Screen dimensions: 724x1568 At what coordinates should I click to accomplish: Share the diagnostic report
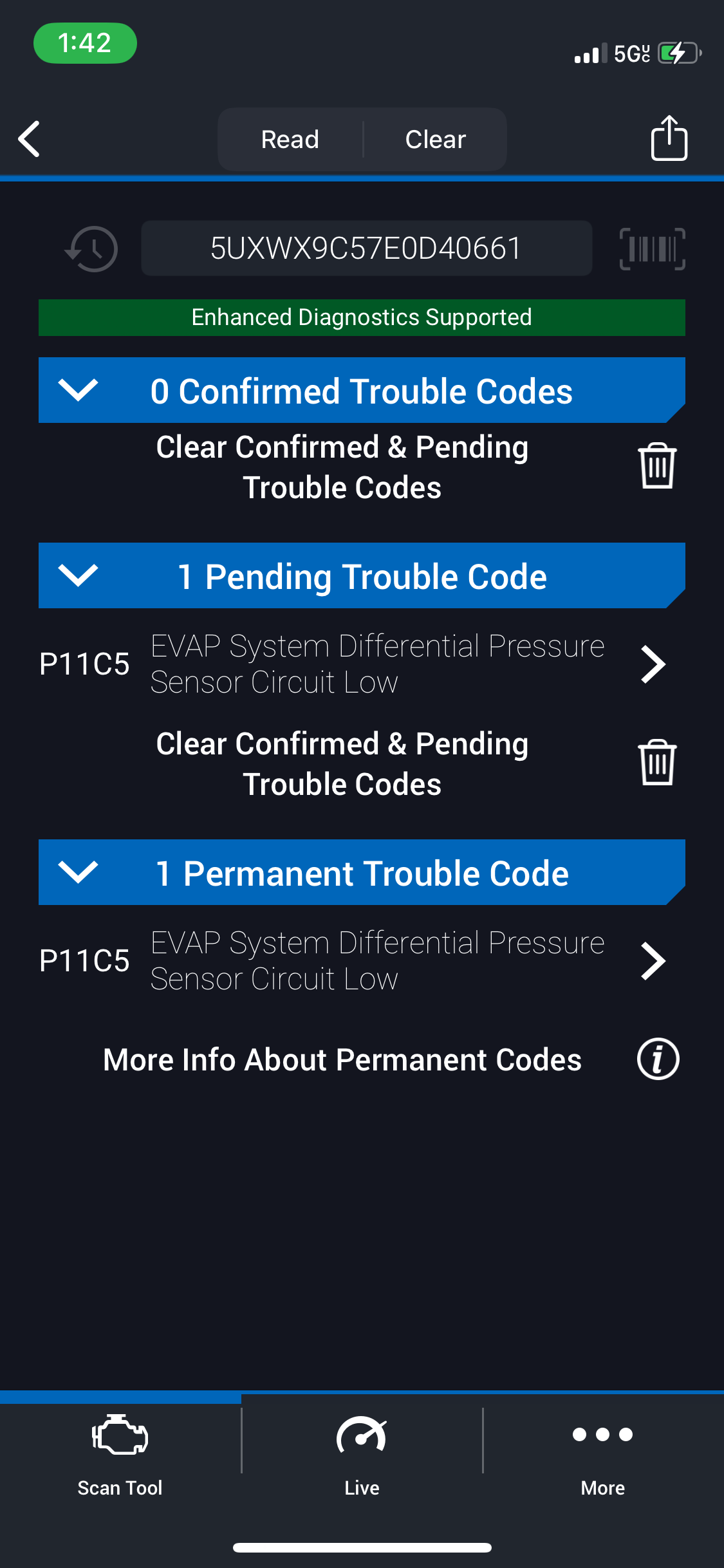click(669, 138)
